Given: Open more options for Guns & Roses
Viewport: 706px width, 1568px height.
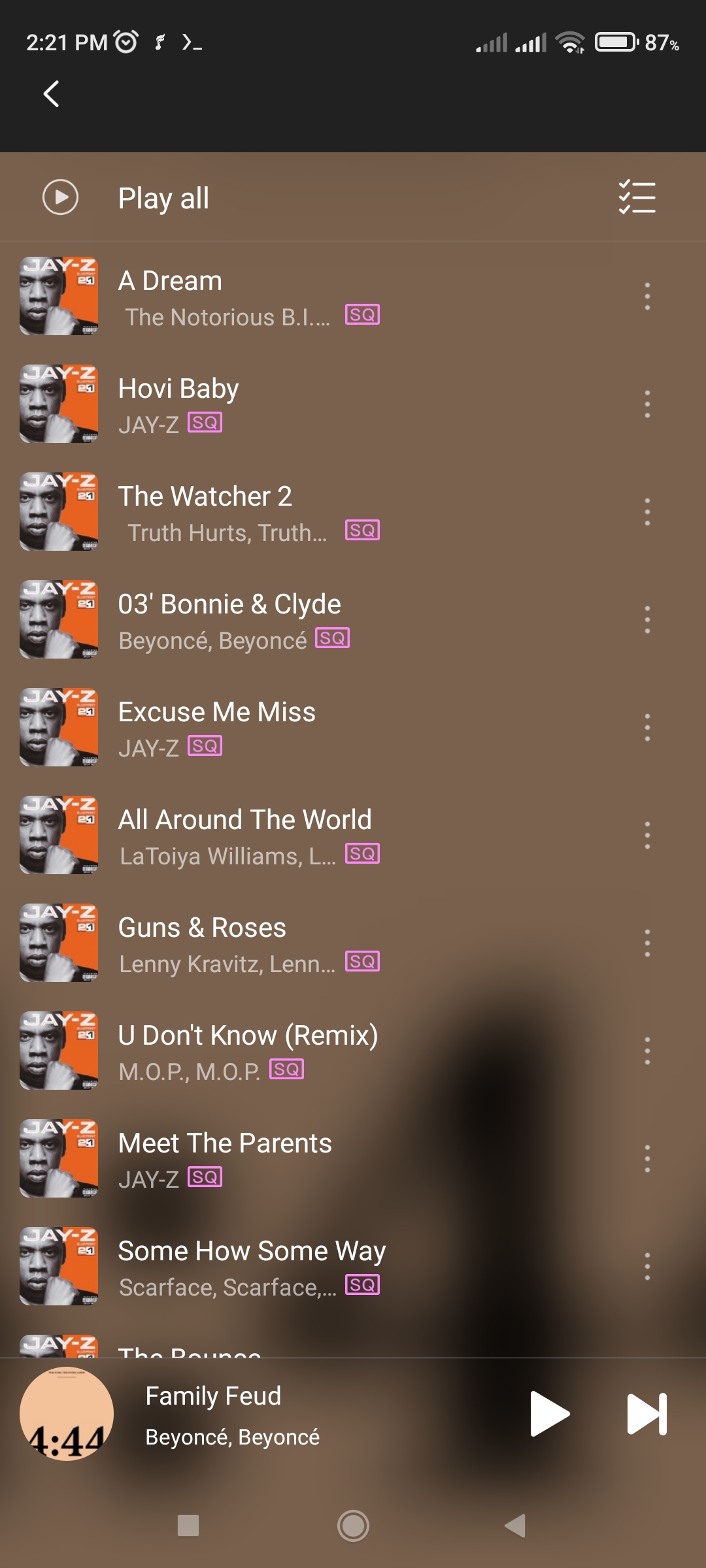Looking at the screenshot, I should click(x=647, y=943).
